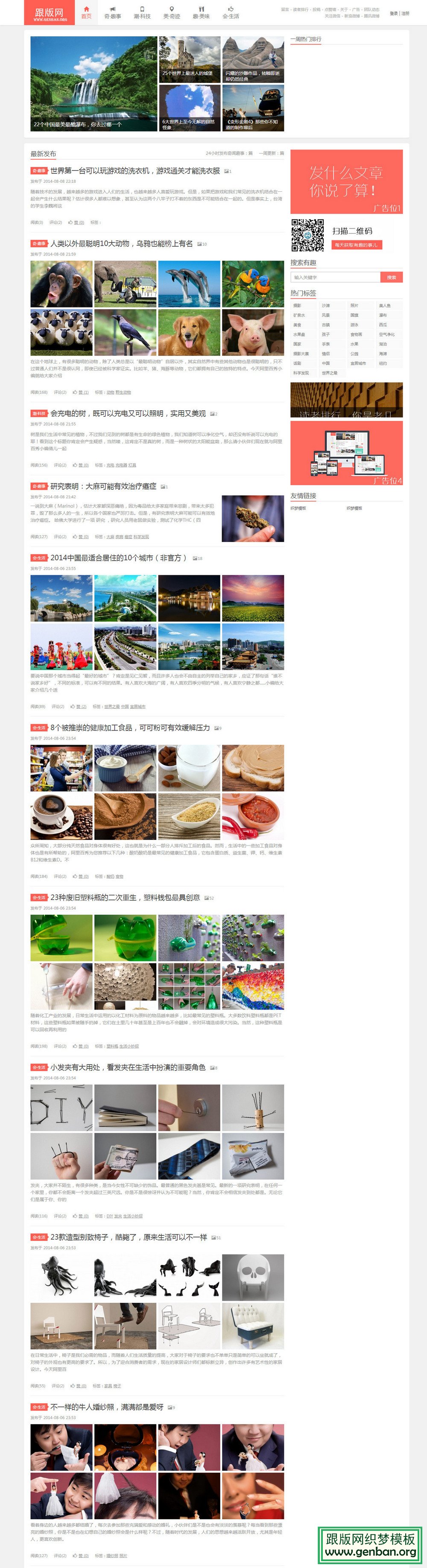427x1568 pixels.
Task: Open the 潮·科技 section
Action: coord(142,13)
